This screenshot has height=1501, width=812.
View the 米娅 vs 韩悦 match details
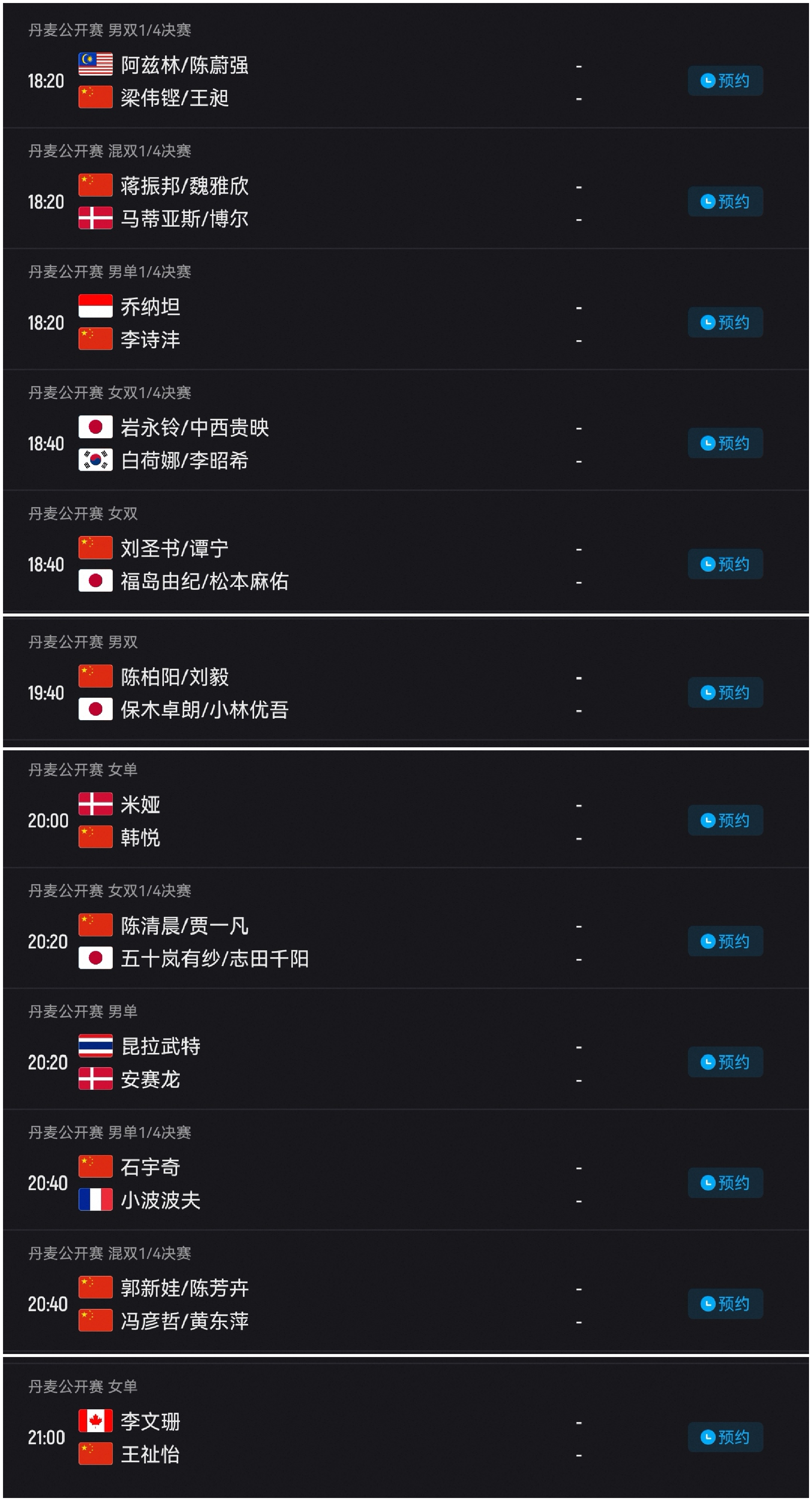click(x=350, y=821)
